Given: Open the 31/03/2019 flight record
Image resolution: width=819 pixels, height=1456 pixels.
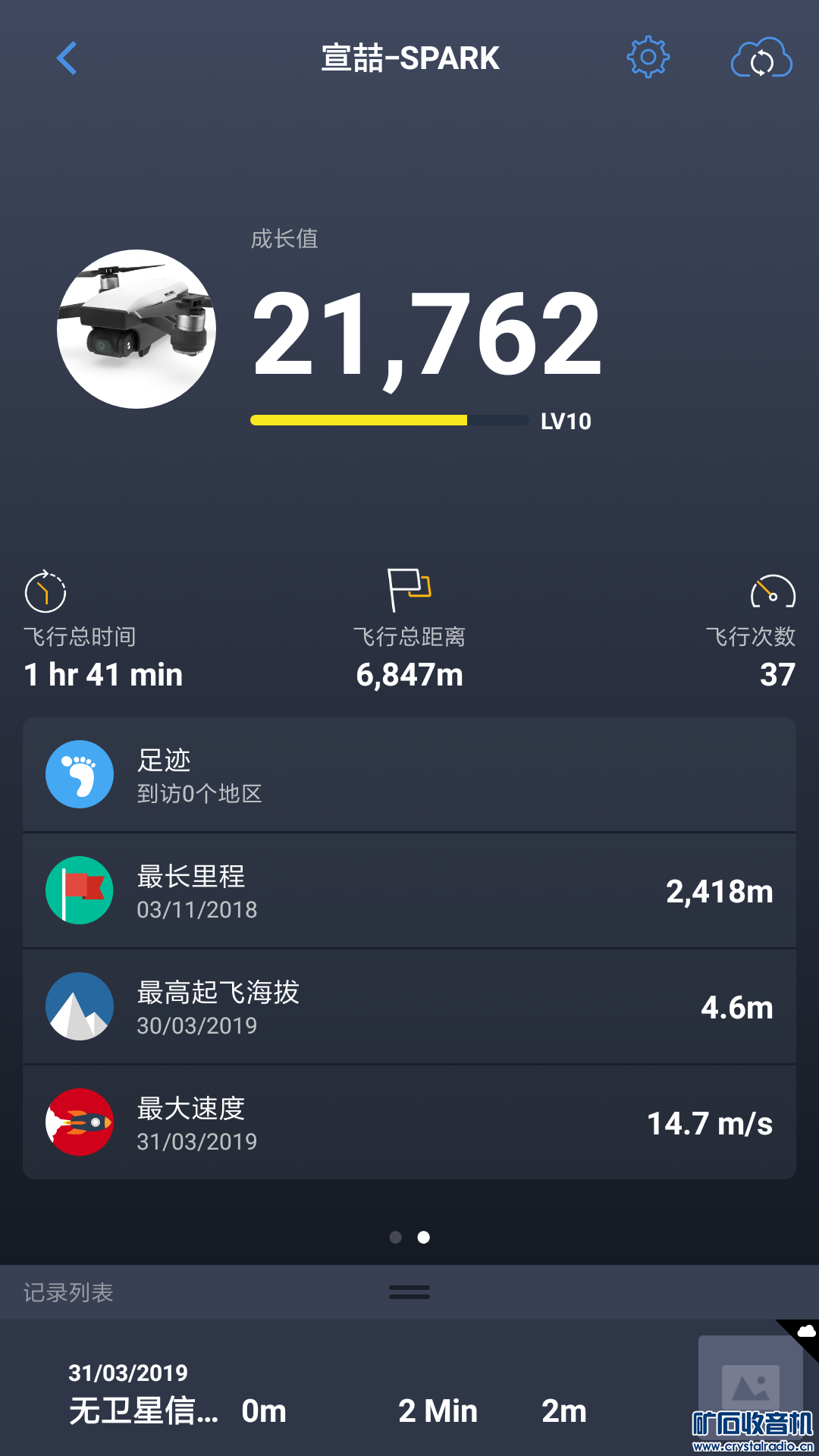Looking at the screenshot, I should coord(341,1395).
